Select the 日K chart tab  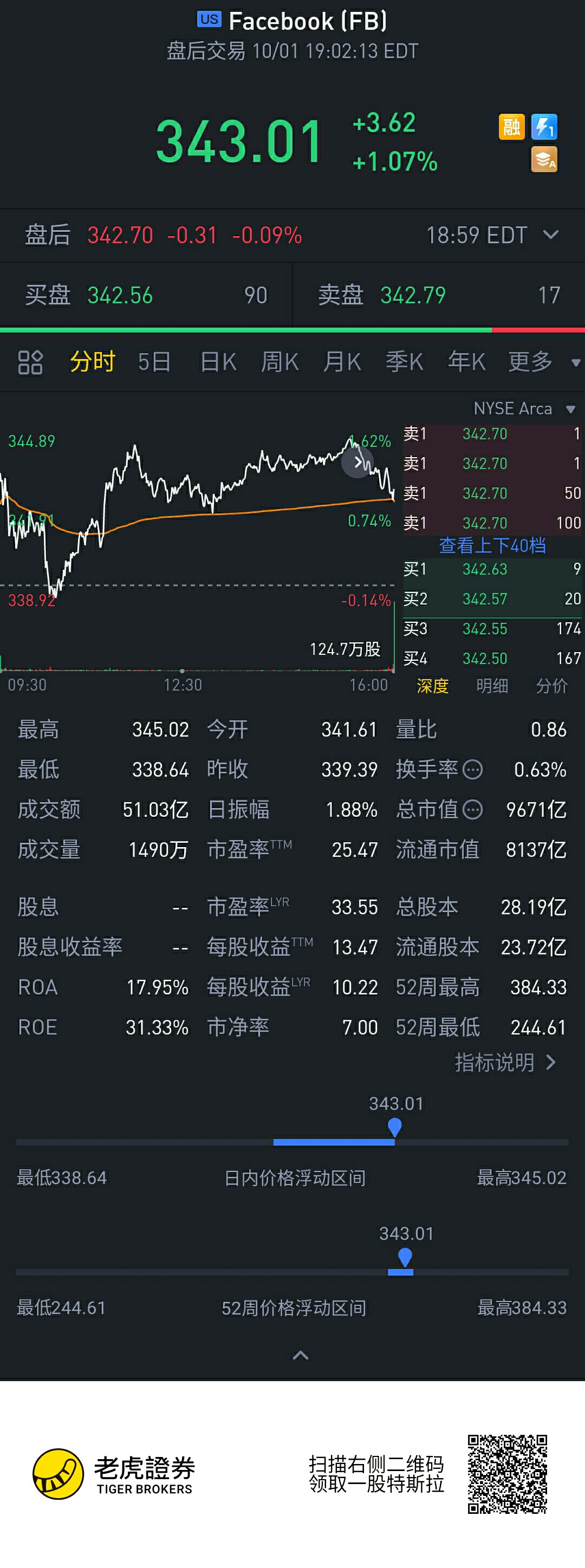pos(218,362)
